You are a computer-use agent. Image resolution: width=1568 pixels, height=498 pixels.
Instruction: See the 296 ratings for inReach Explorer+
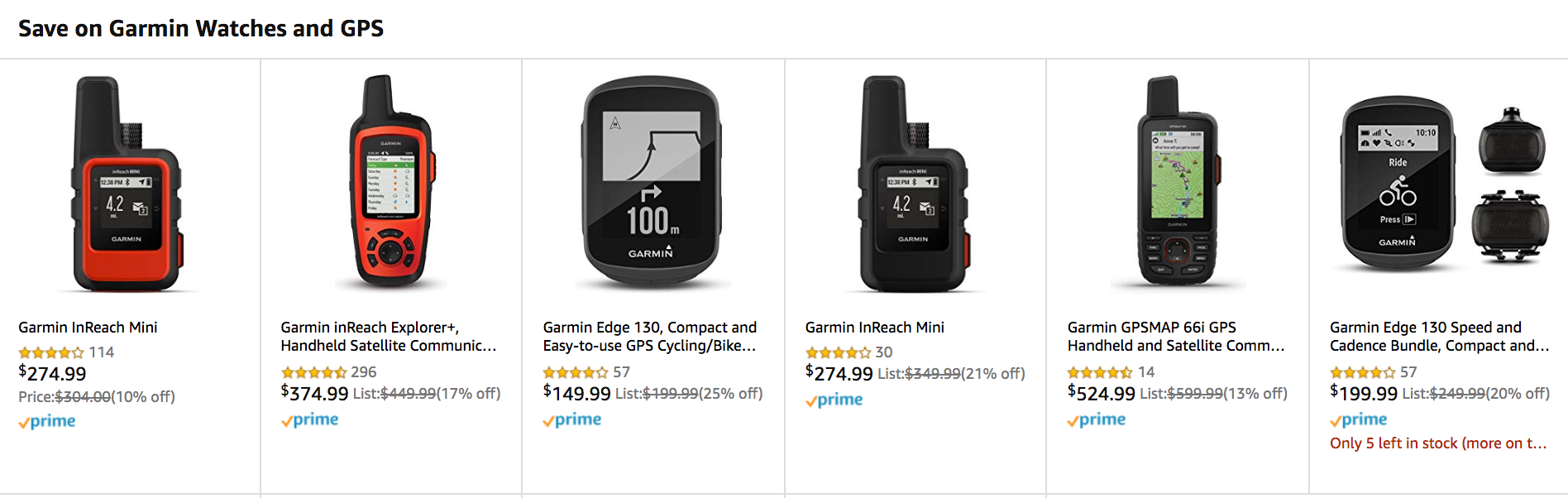click(363, 372)
